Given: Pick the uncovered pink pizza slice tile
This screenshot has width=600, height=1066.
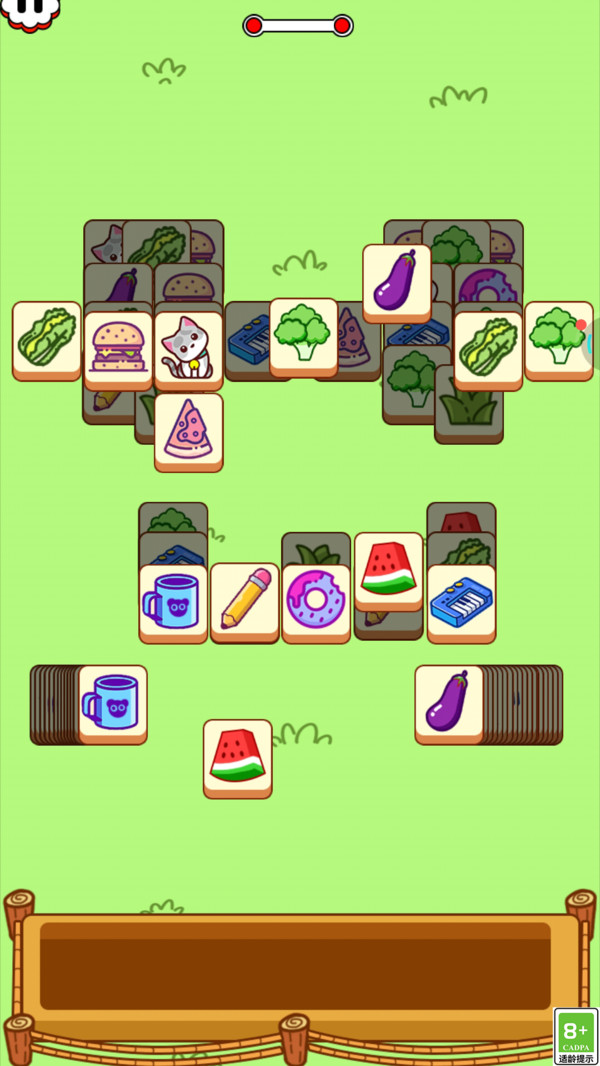Looking at the screenshot, I should point(189,429).
